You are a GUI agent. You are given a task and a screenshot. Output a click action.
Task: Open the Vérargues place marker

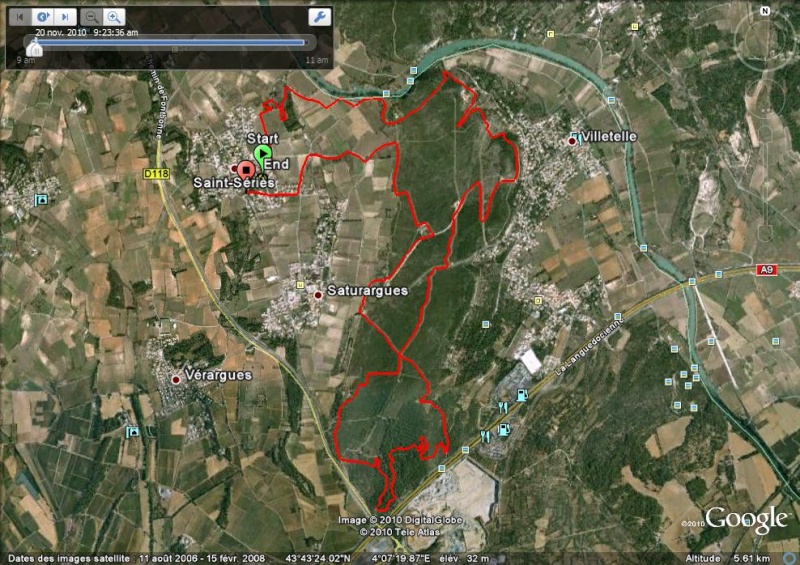176,379
